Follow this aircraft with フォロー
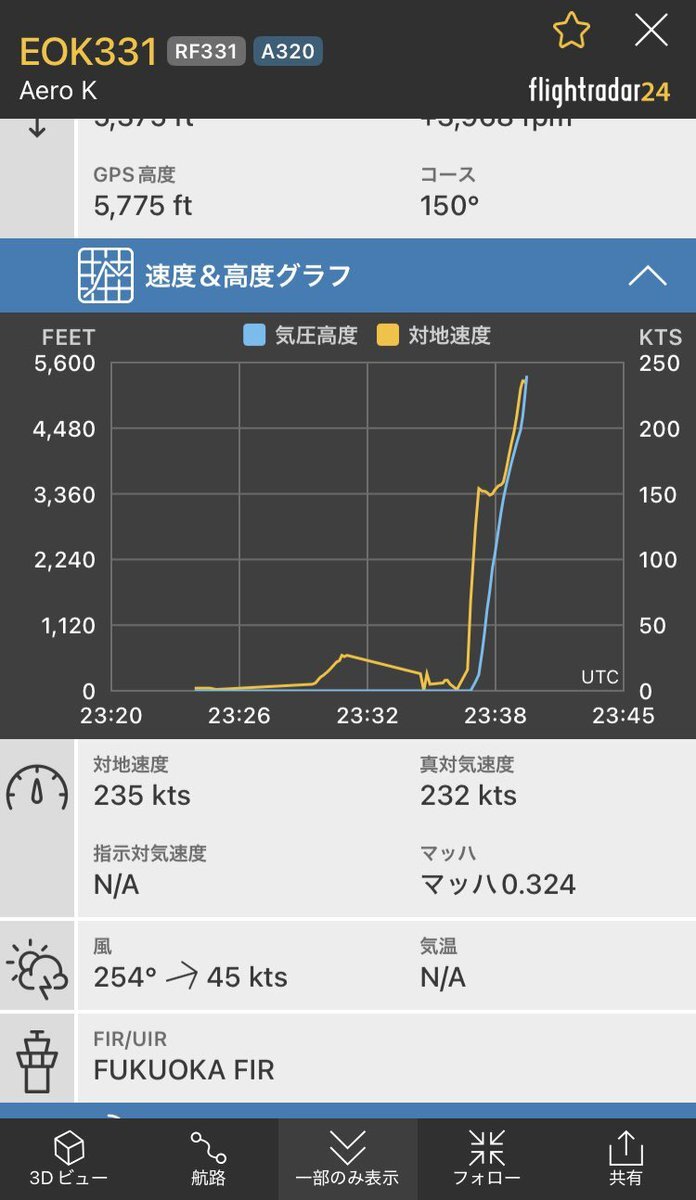The image size is (696, 1200). click(487, 1159)
